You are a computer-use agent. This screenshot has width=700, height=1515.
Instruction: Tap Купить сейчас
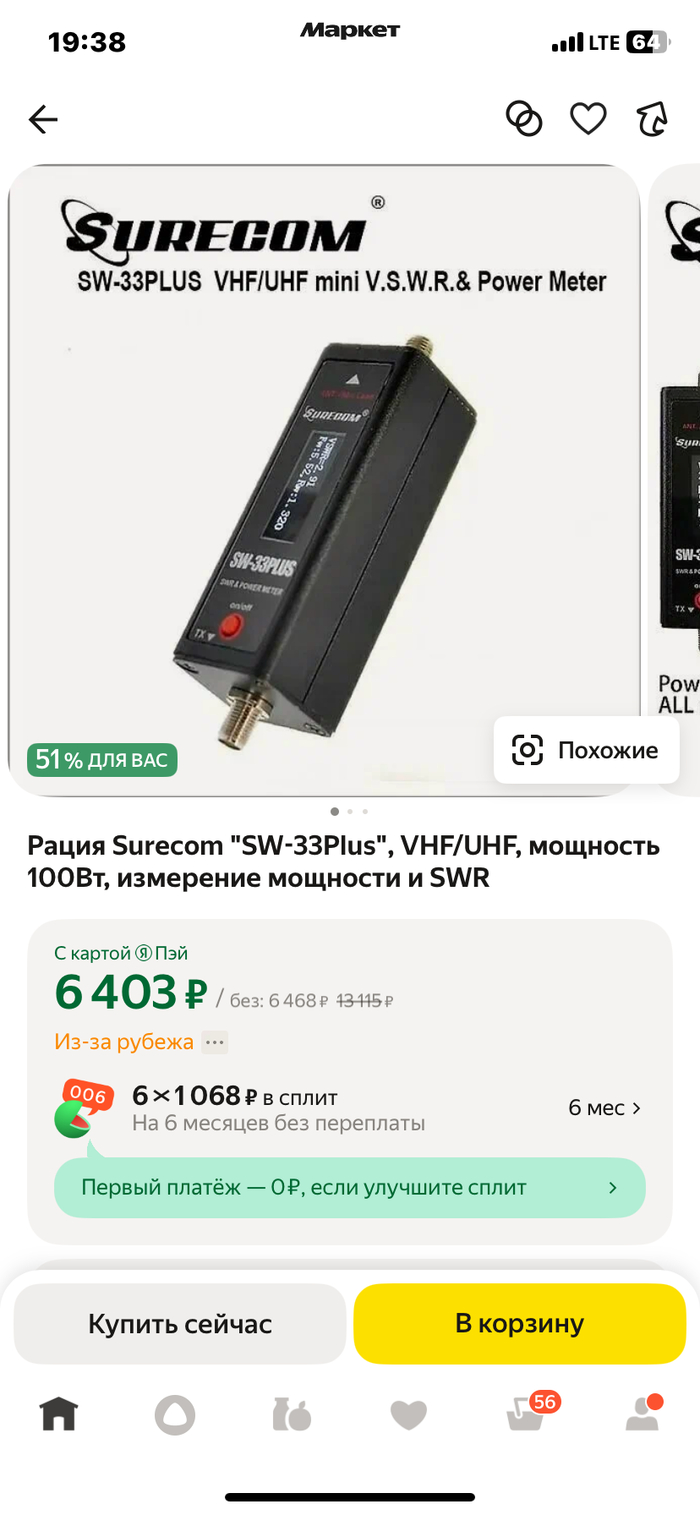tap(180, 1324)
